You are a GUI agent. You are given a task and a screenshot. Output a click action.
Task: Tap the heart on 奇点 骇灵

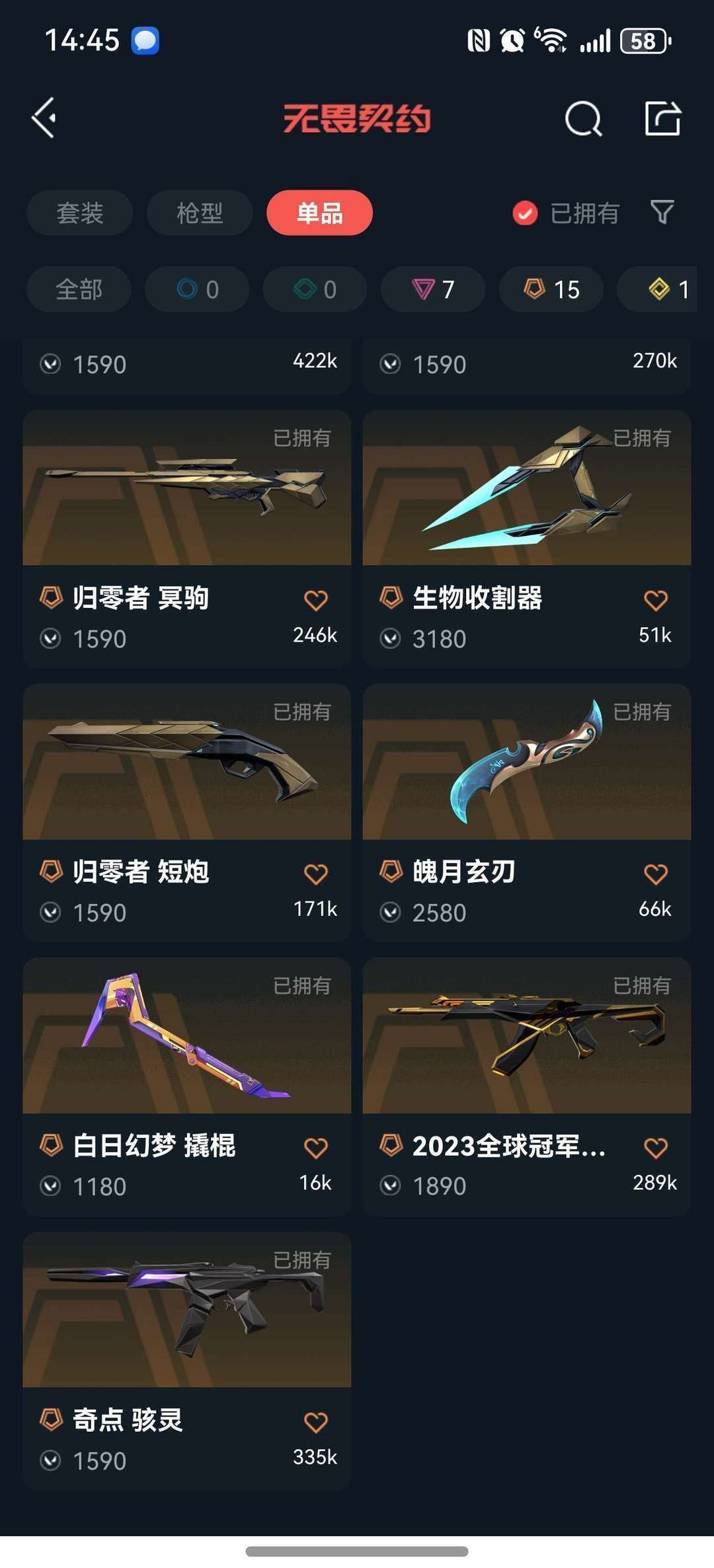point(316,1421)
